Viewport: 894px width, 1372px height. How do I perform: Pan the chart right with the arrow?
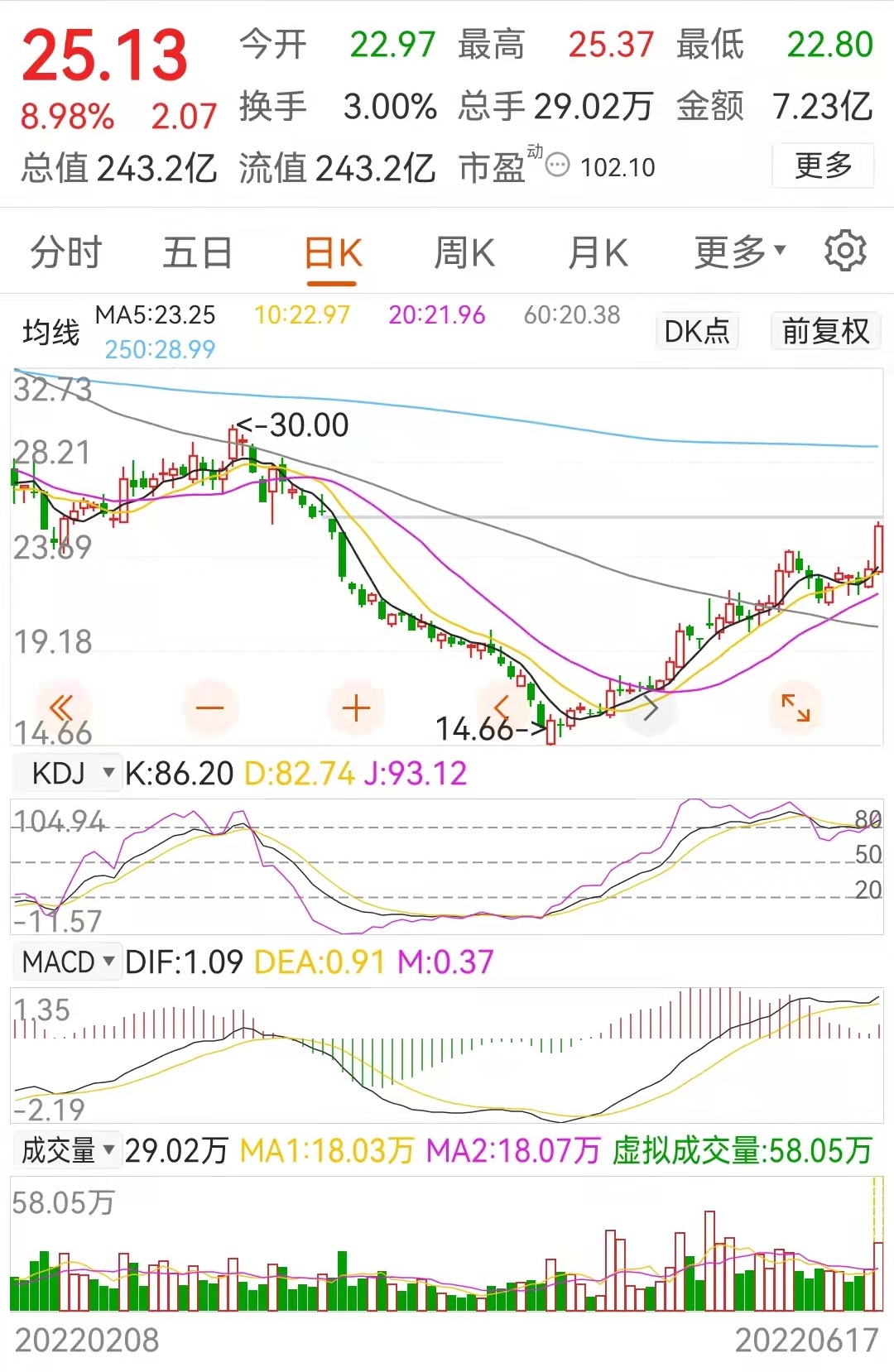click(651, 708)
